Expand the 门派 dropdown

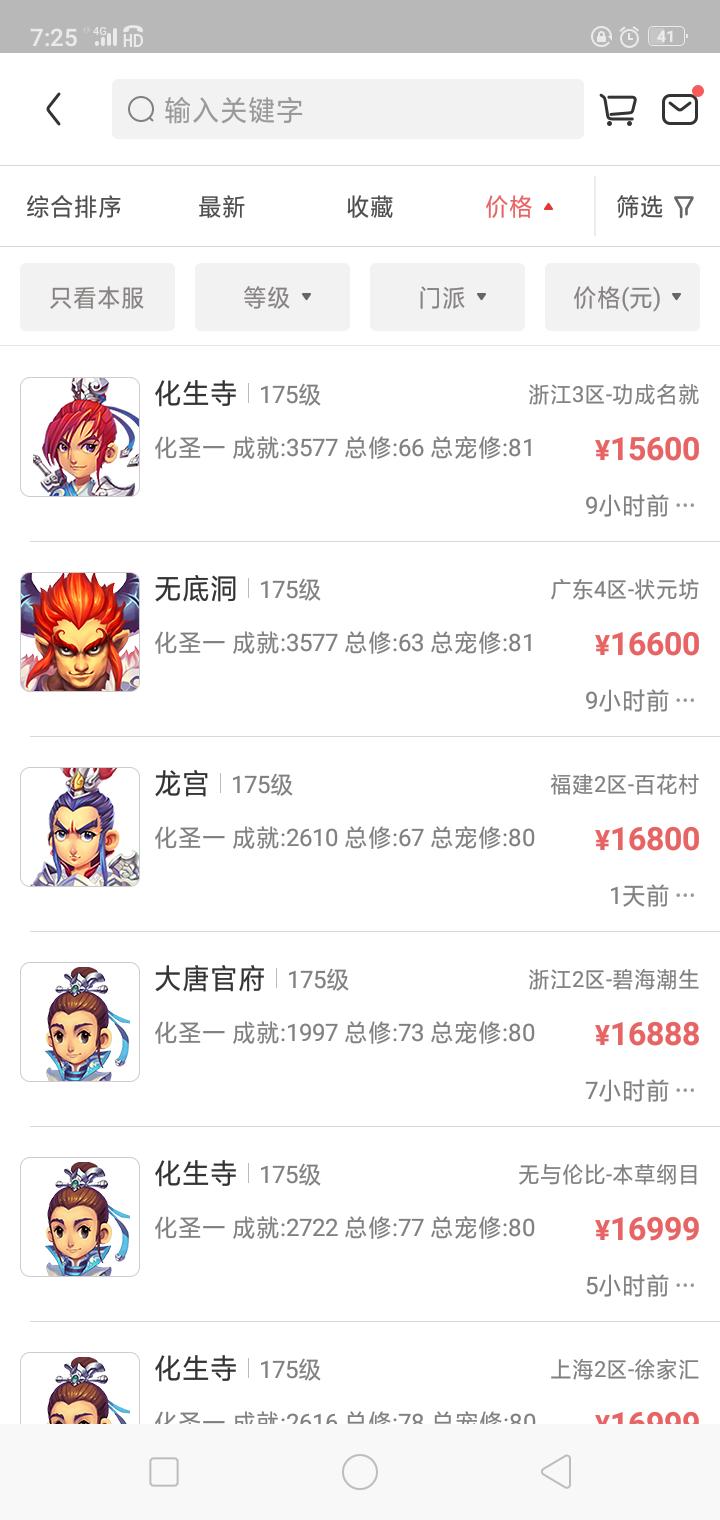[447, 297]
